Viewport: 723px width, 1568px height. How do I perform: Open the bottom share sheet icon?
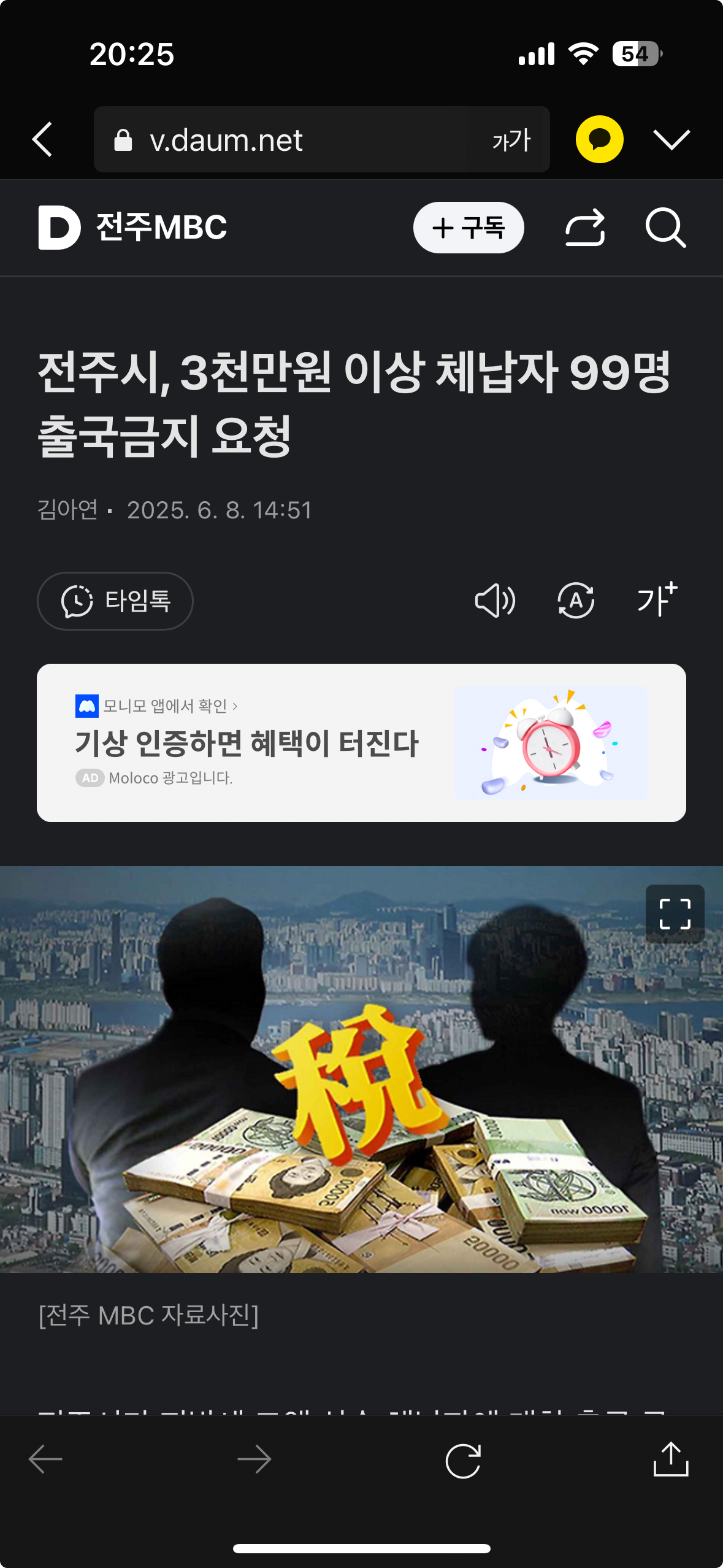[x=671, y=1459]
